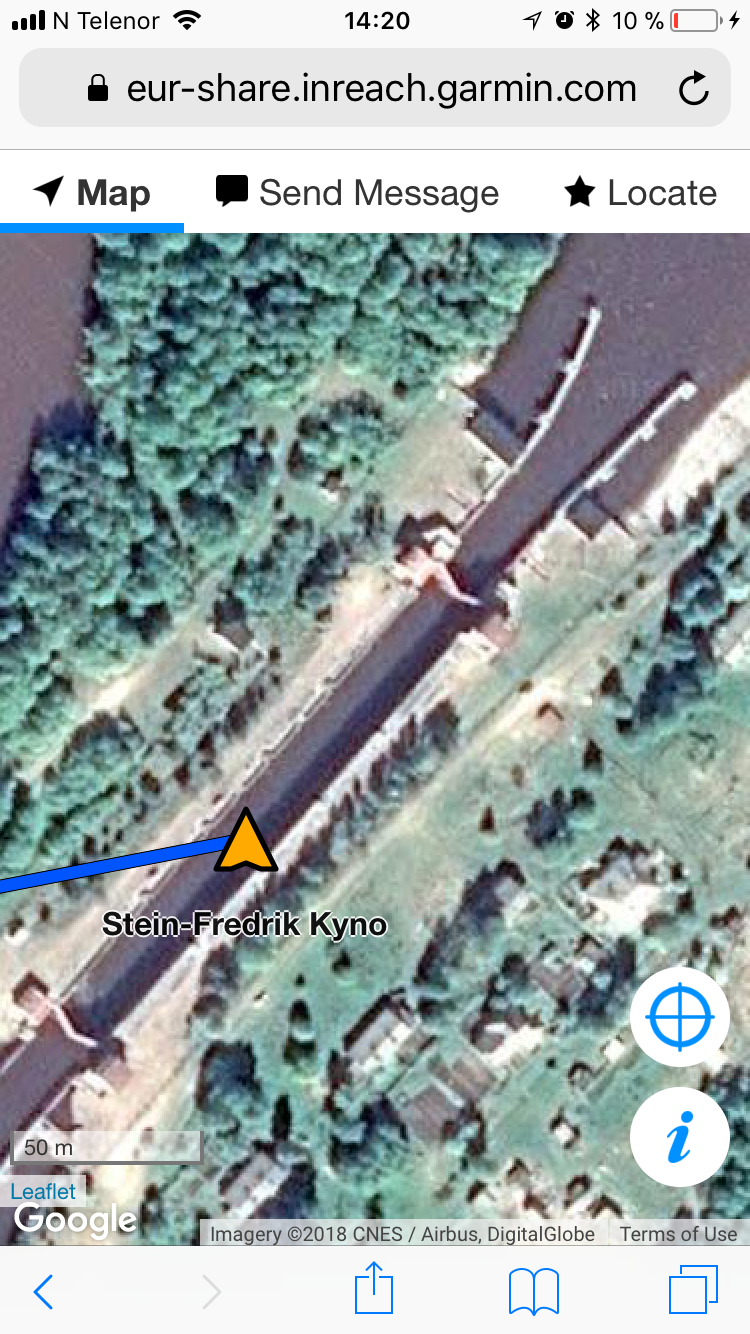
Task: Open Safari bookmarks
Action: point(533,1291)
